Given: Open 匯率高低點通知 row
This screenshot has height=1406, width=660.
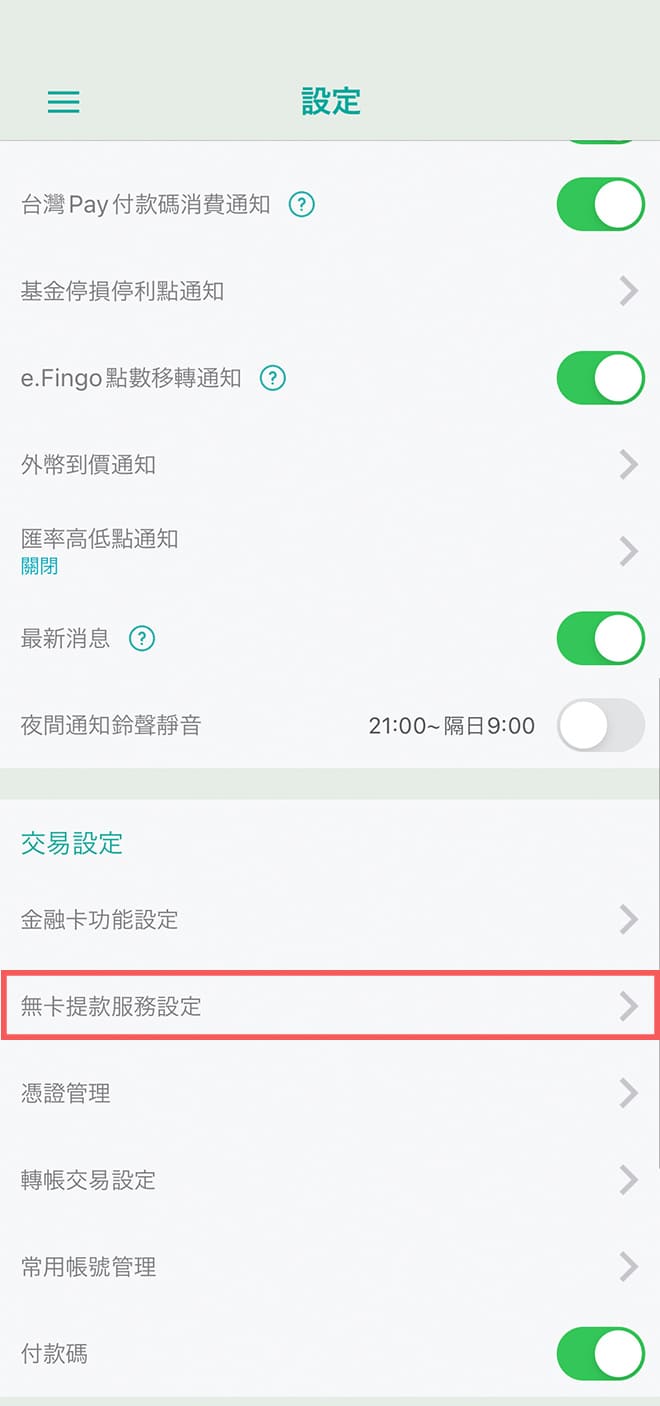Looking at the screenshot, I should pos(330,551).
